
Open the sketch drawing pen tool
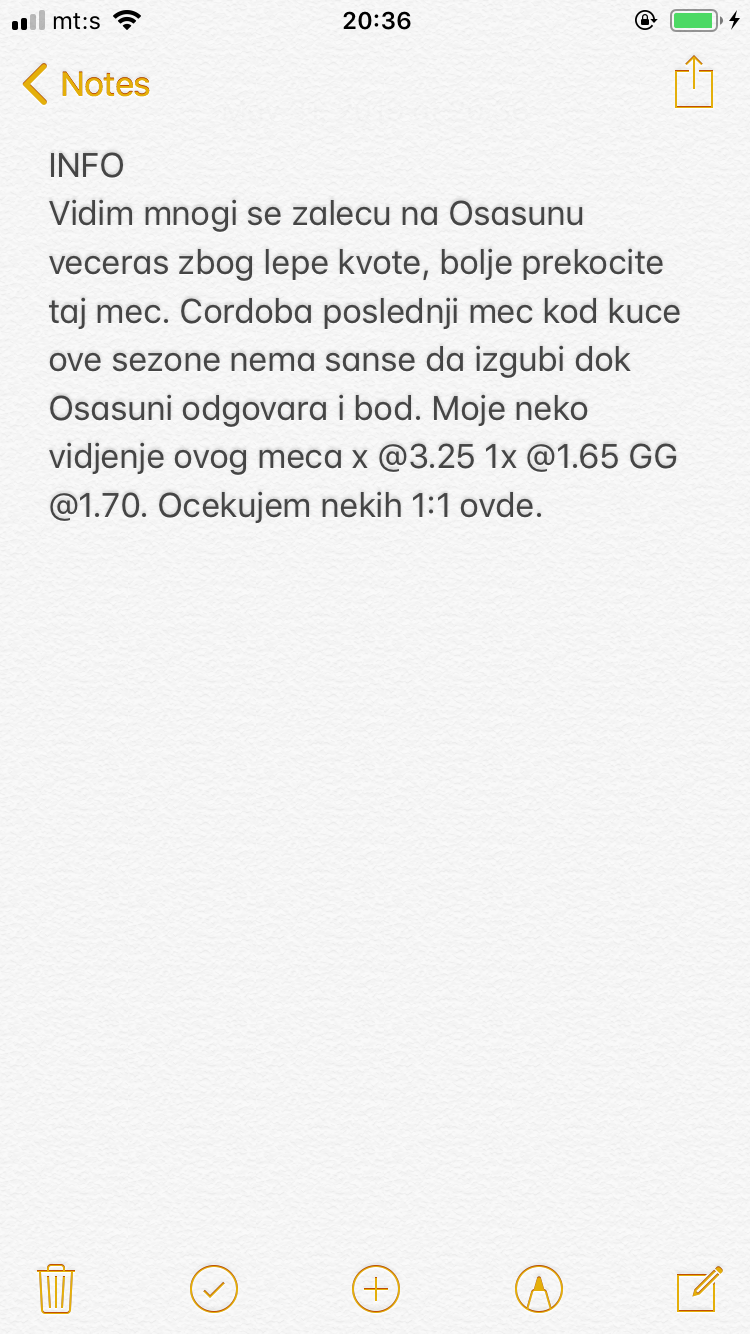coord(539,1288)
